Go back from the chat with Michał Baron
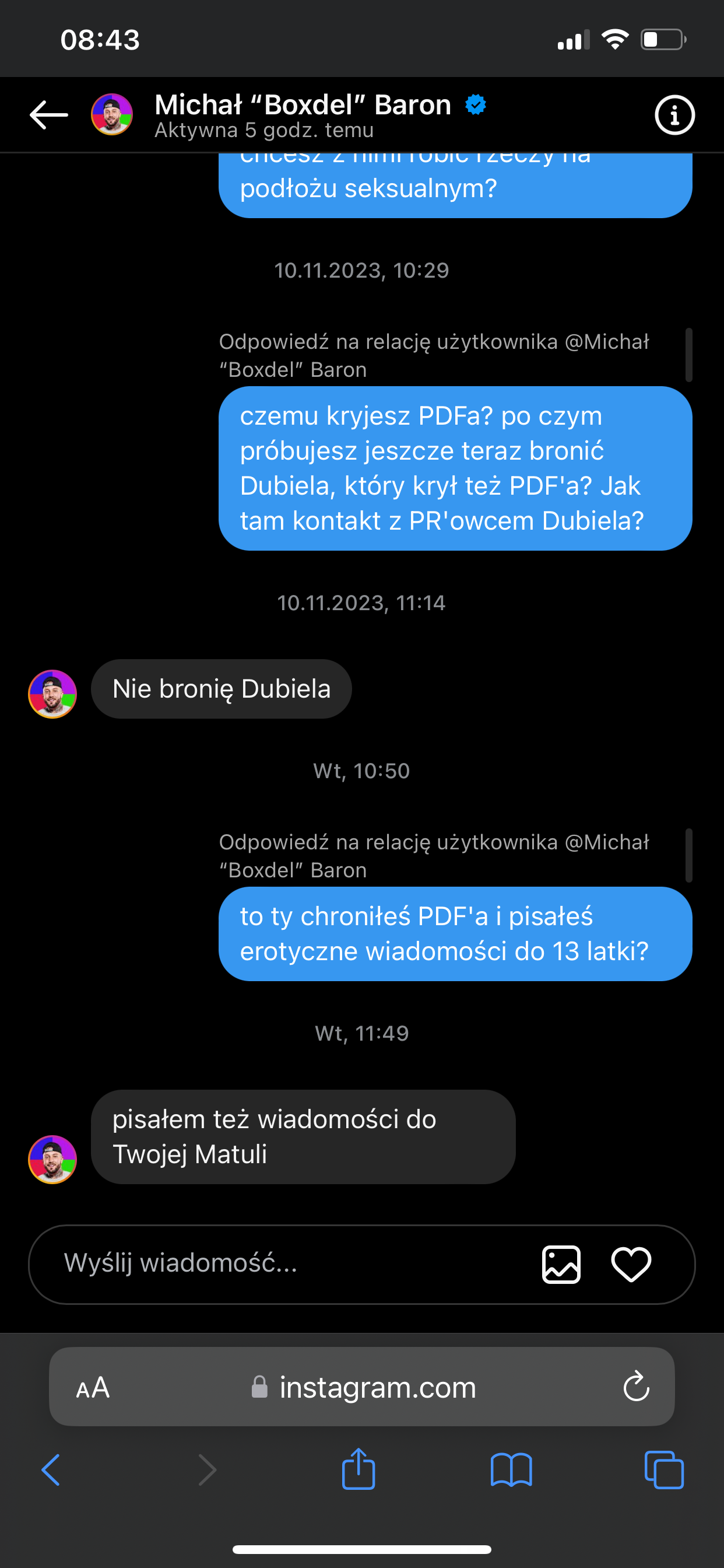The width and height of the screenshot is (724, 1568). click(x=48, y=114)
